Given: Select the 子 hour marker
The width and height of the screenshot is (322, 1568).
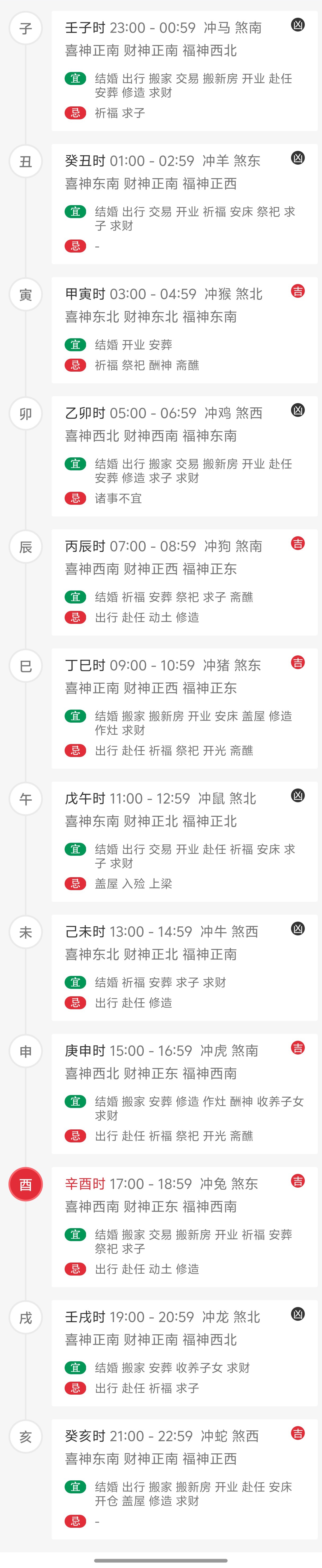Looking at the screenshot, I should click(26, 29).
